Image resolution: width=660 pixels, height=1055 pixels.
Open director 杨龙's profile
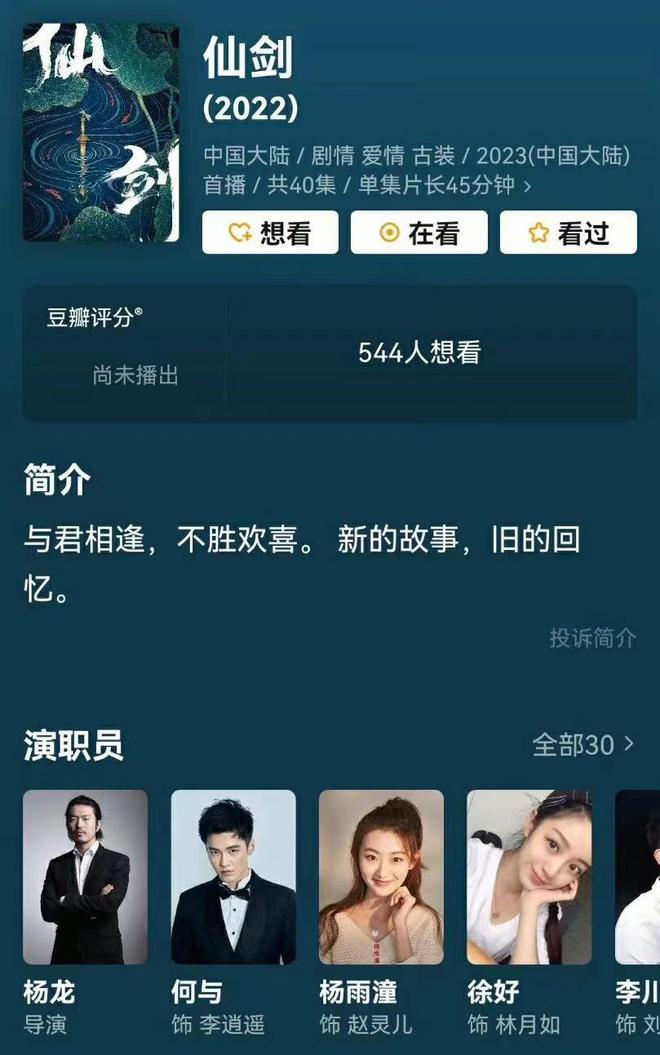[x=85, y=877]
